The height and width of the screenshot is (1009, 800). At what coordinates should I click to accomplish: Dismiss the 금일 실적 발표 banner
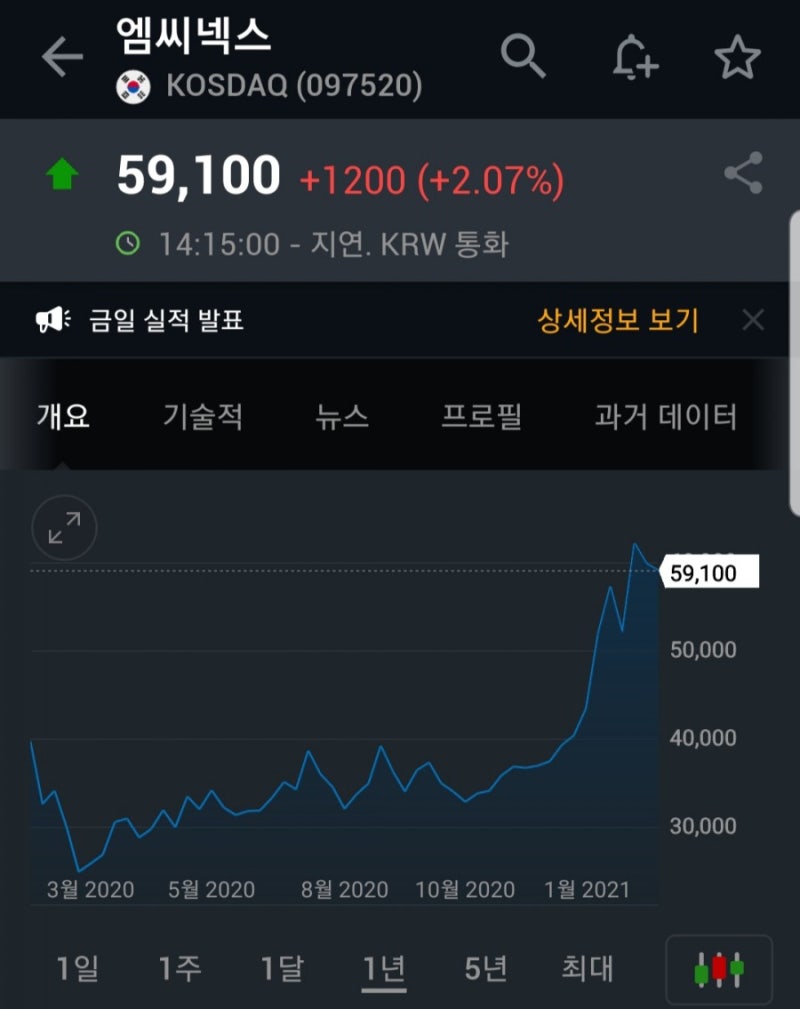tap(753, 320)
